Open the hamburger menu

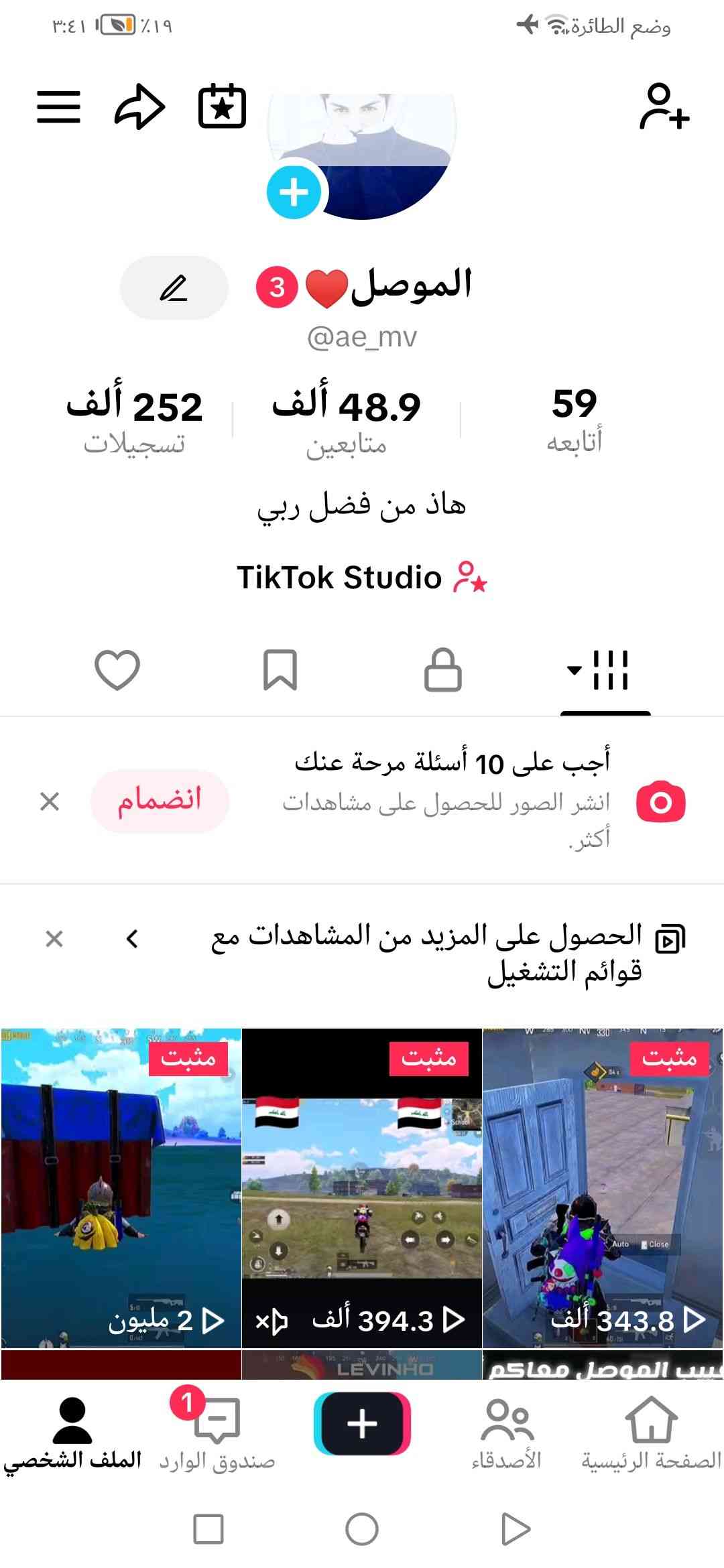point(58,107)
